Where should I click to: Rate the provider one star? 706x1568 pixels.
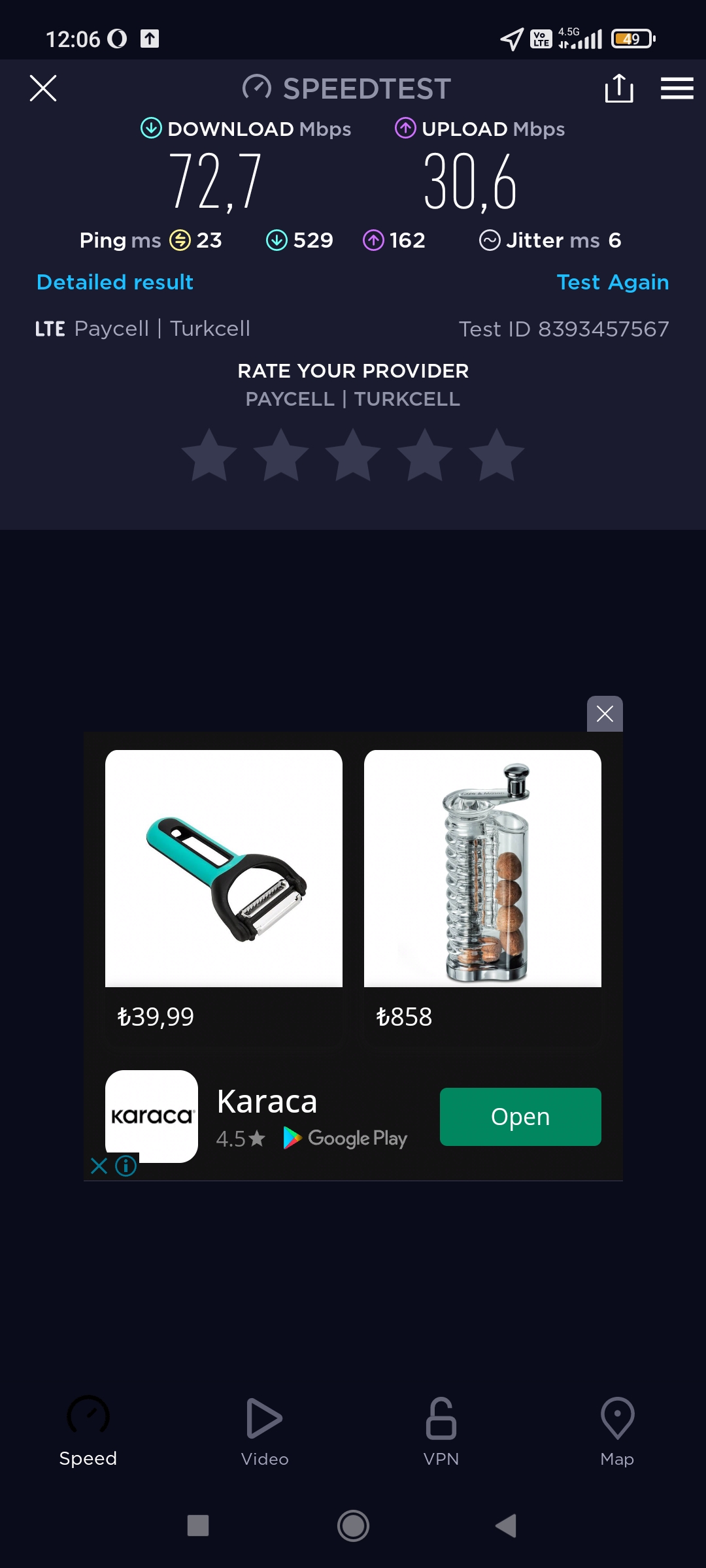point(209,455)
